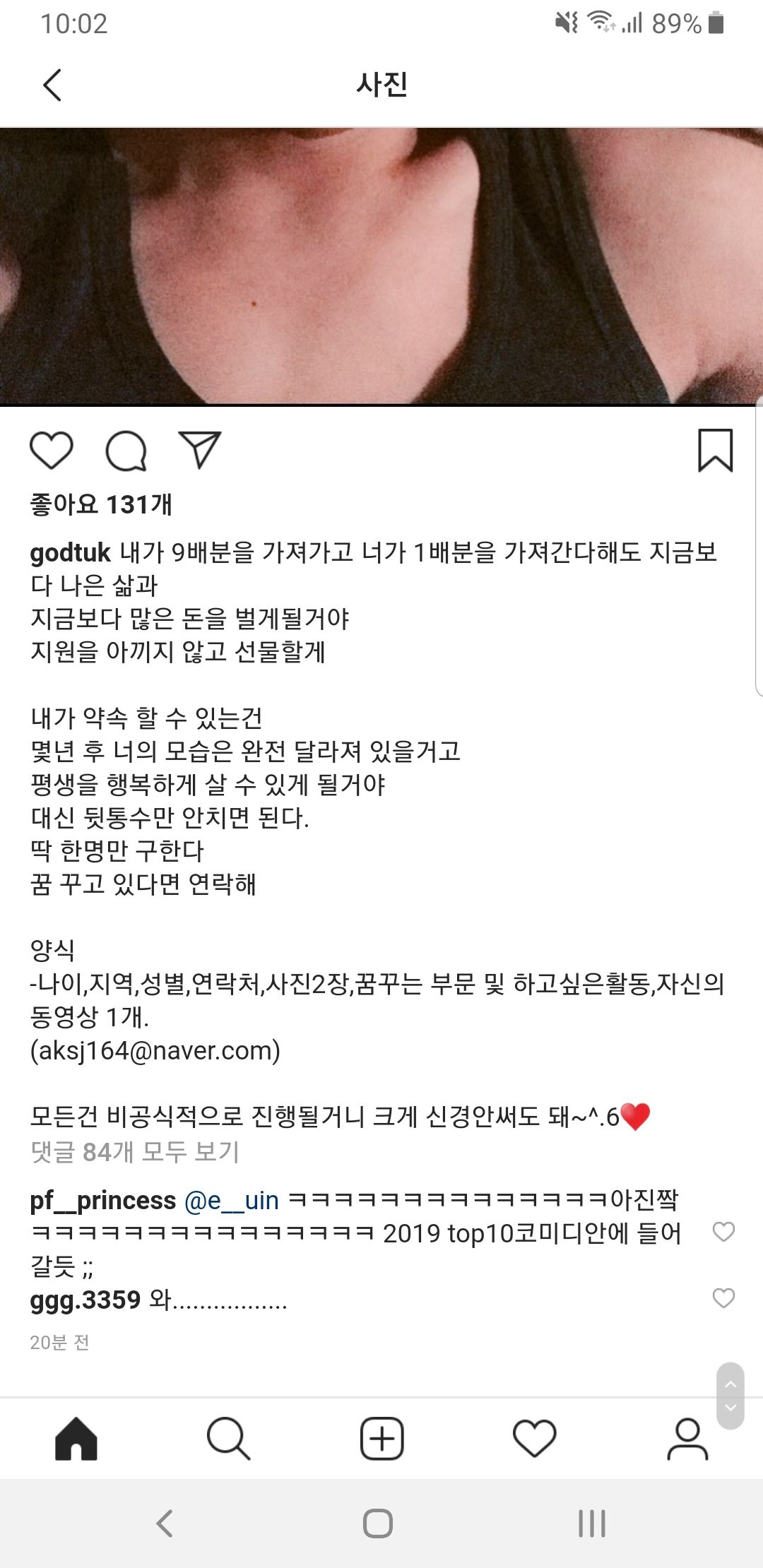
Task: View all 84 comments
Action: [x=134, y=1152]
